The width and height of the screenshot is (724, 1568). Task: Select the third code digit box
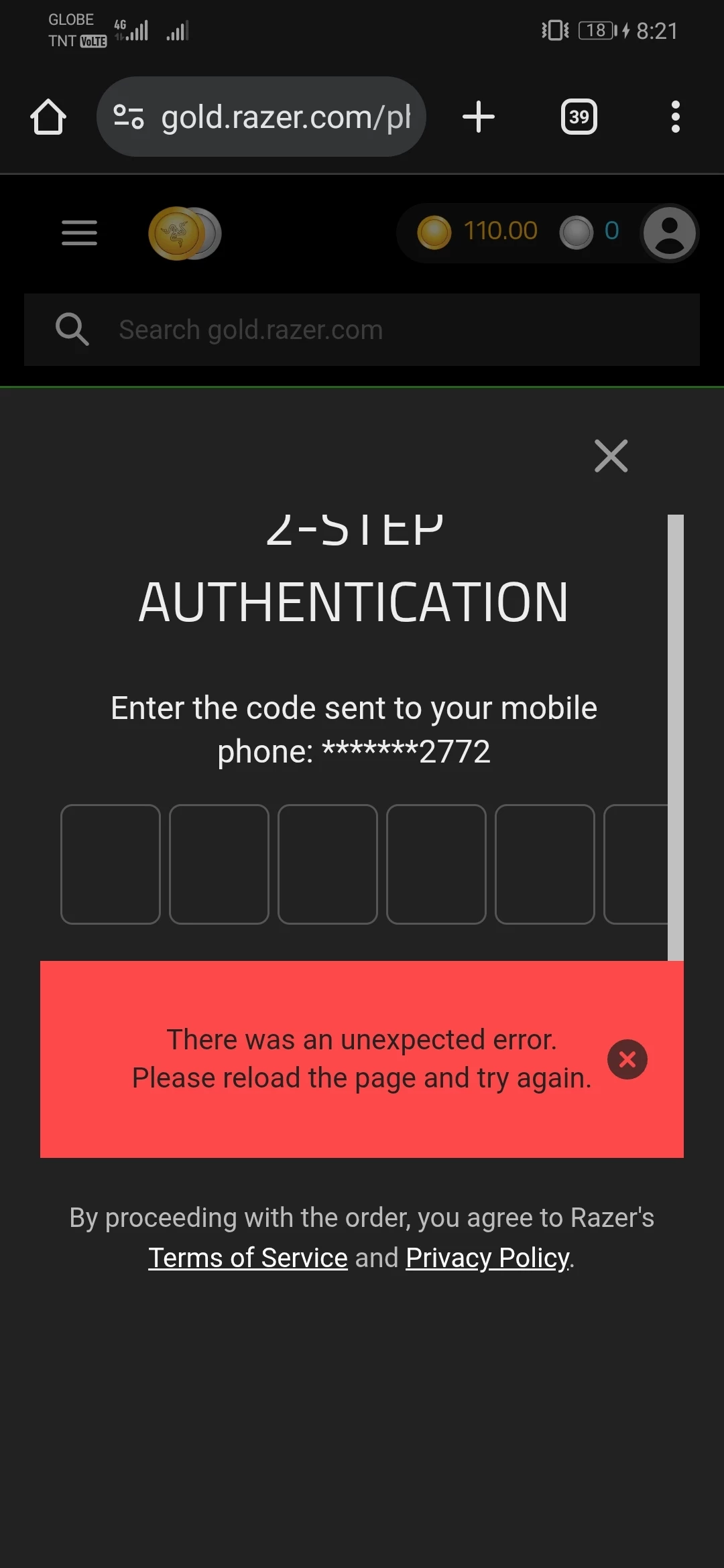(328, 864)
